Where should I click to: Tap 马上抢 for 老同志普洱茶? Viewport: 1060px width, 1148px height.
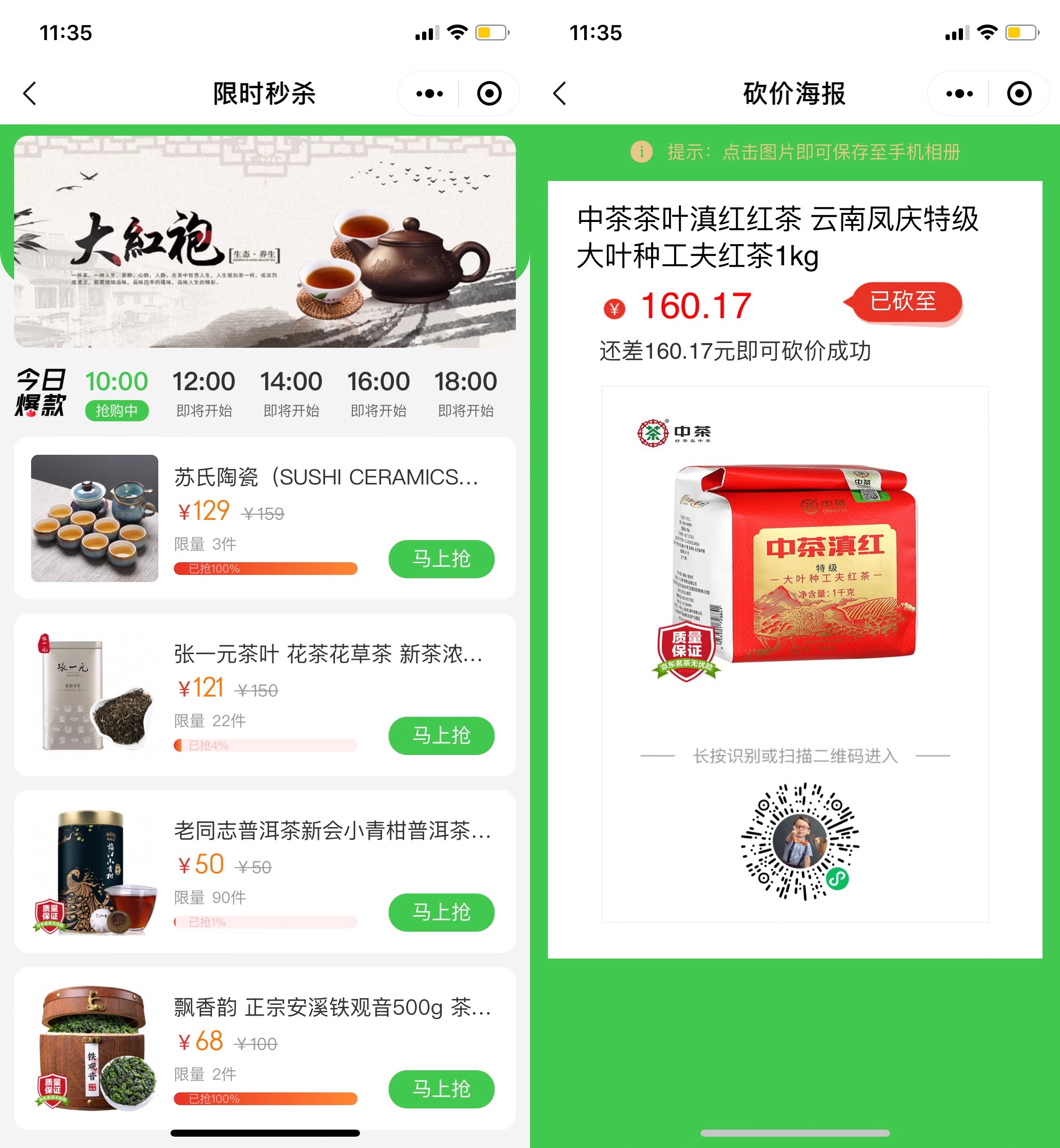[x=441, y=912]
